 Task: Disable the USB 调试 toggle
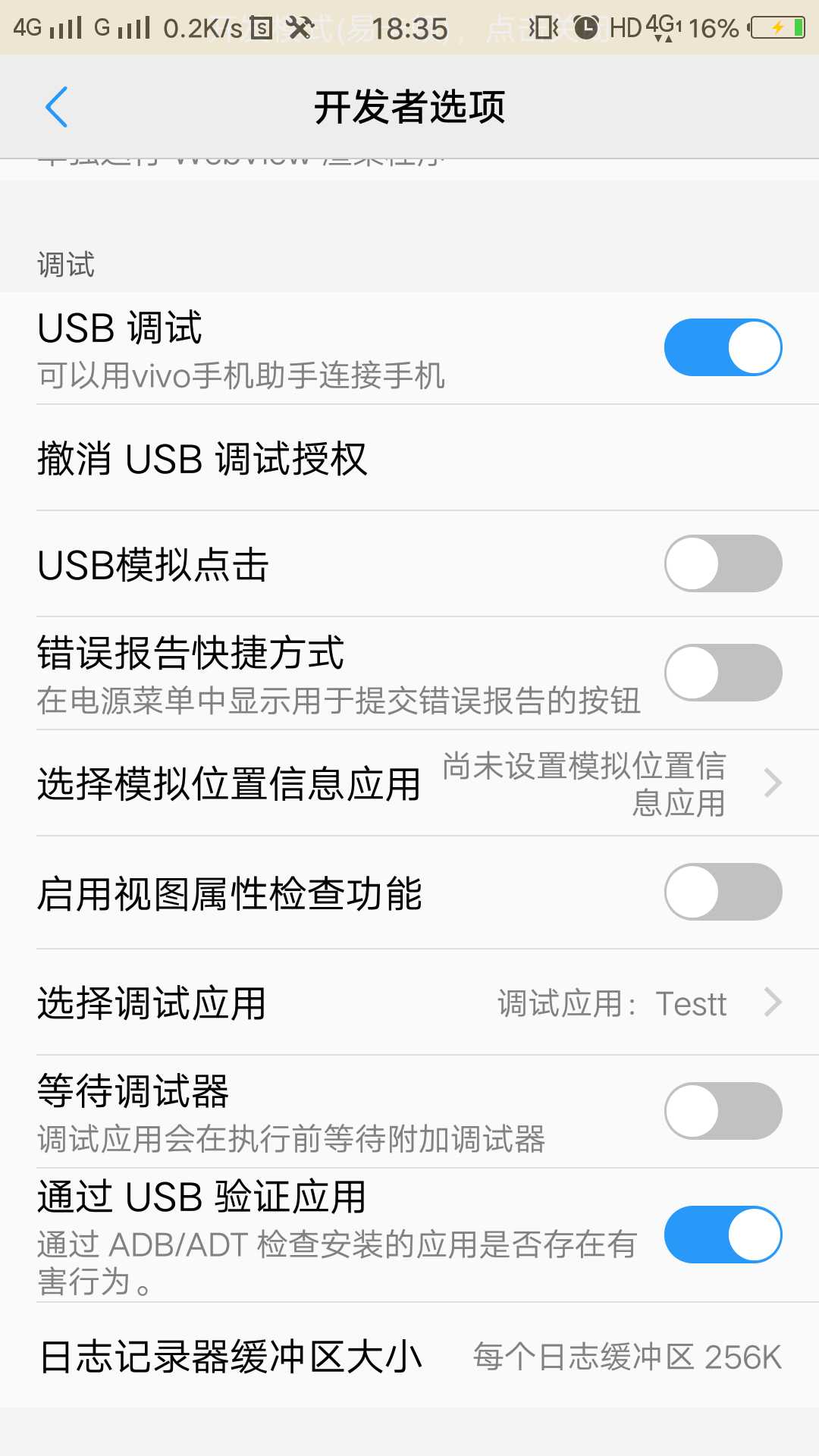(723, 347)
